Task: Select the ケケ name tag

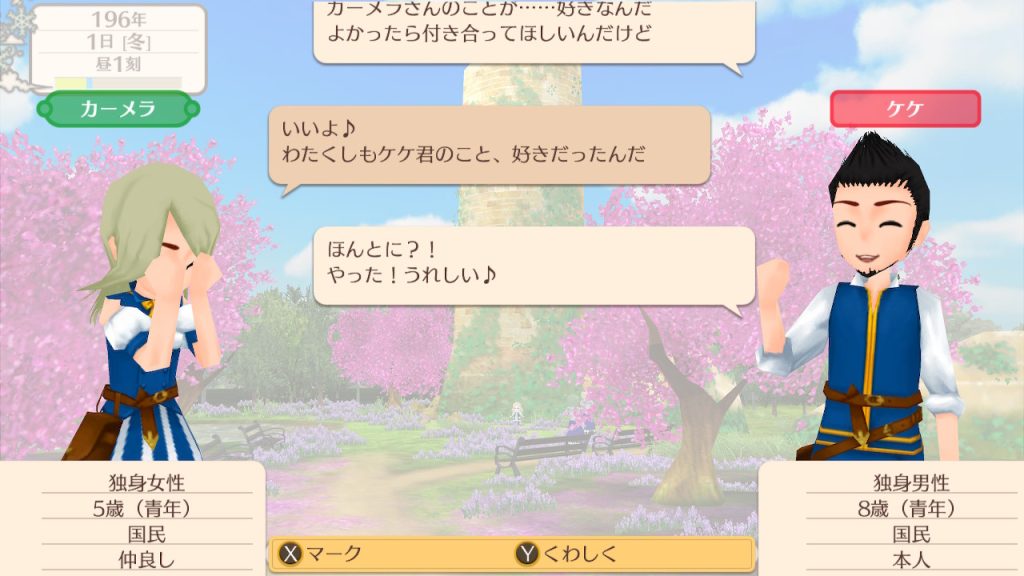Action: pyautogui.click(x=905, y=109)
